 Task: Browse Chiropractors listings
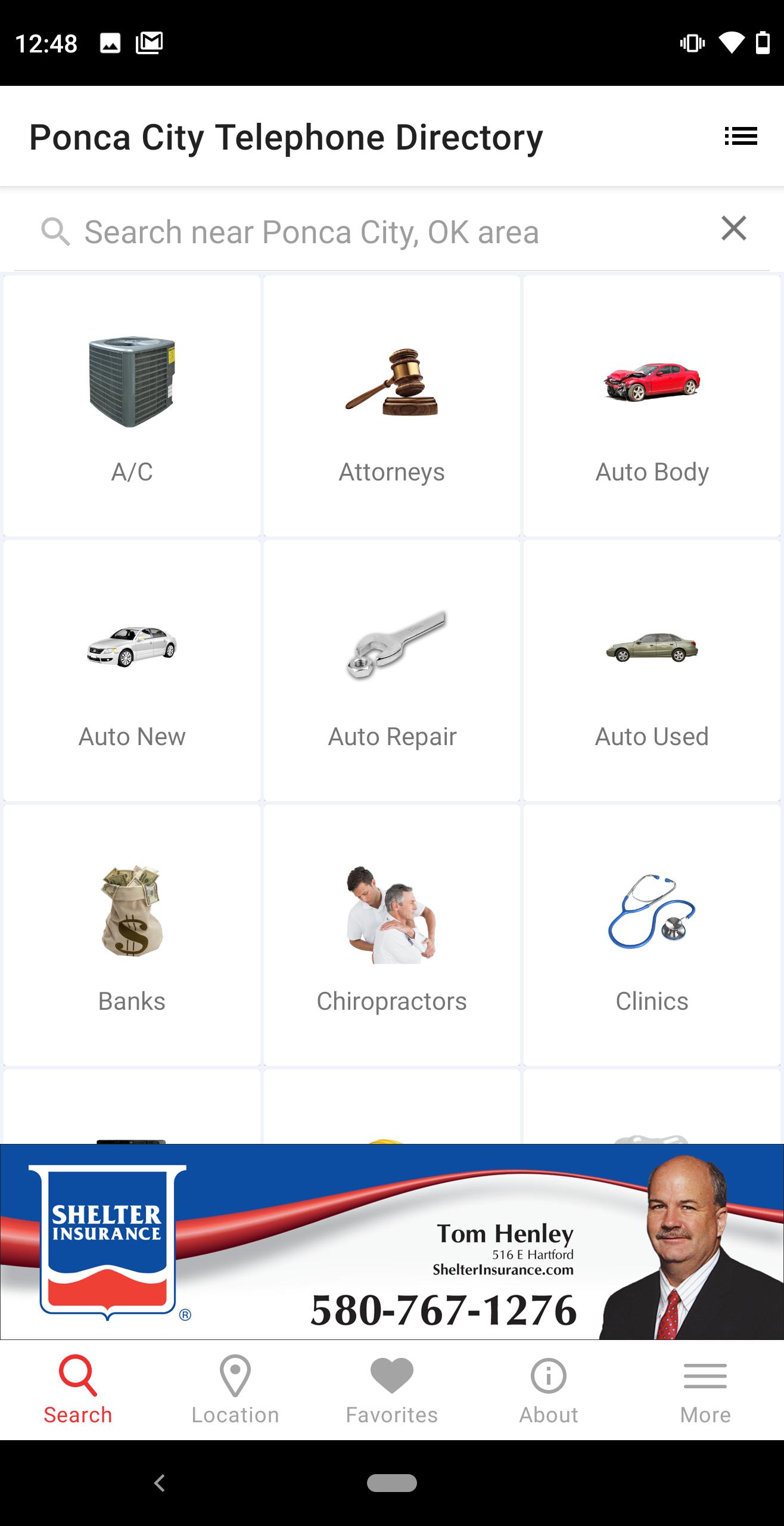pyautogui.click(x=391, y=935)
